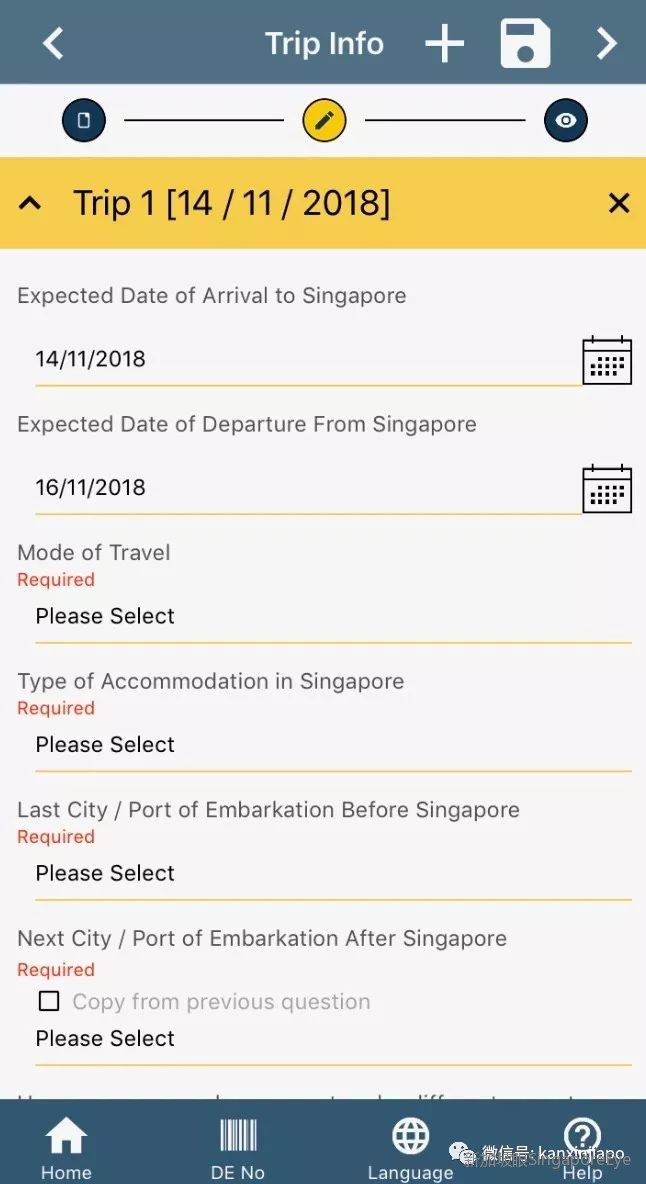
Task: Remove Trip 1 with the X
Action: click(x=619, y=203)
